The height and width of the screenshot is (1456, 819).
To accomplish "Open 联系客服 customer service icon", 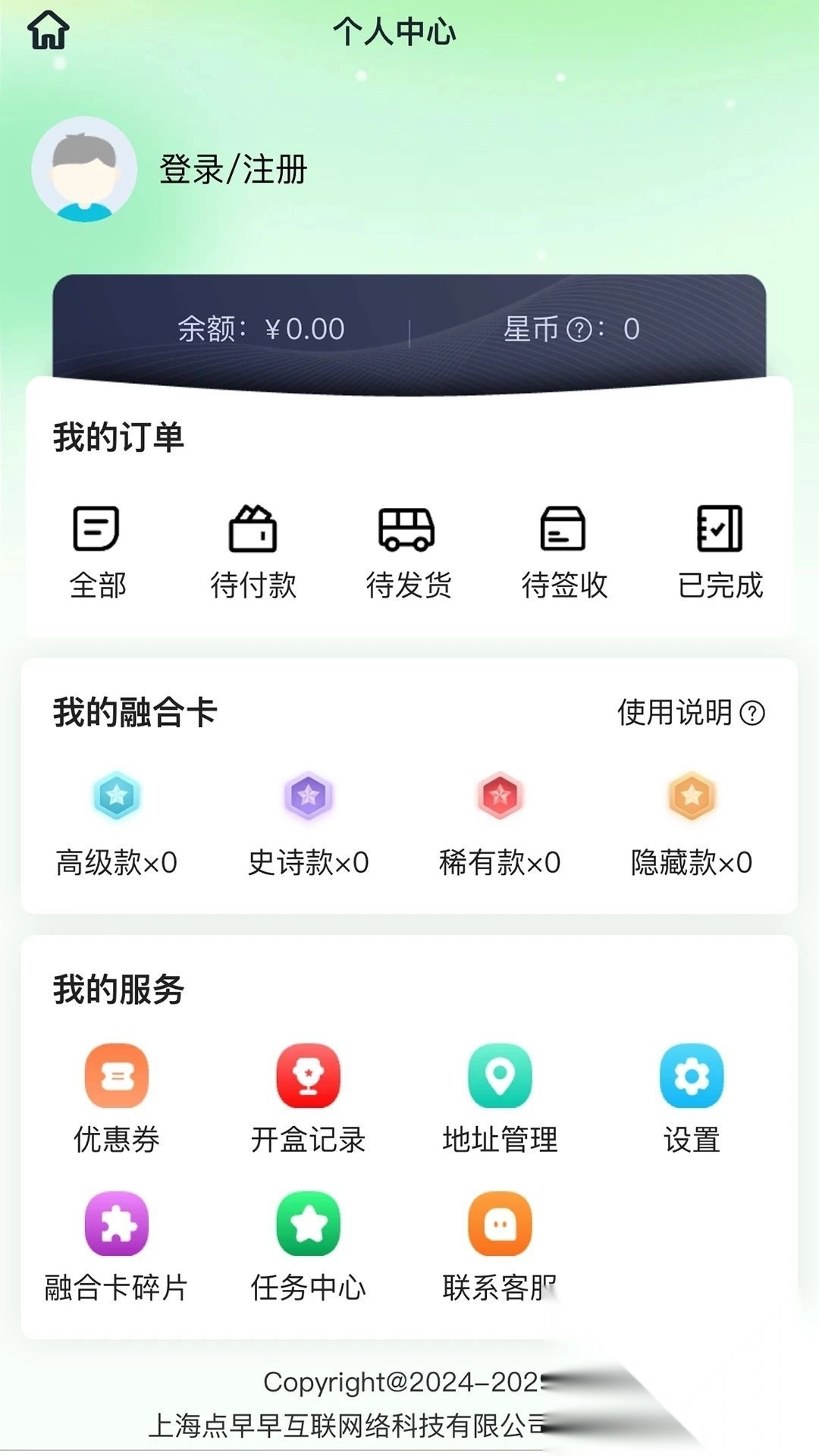I will click(499, 1222).
